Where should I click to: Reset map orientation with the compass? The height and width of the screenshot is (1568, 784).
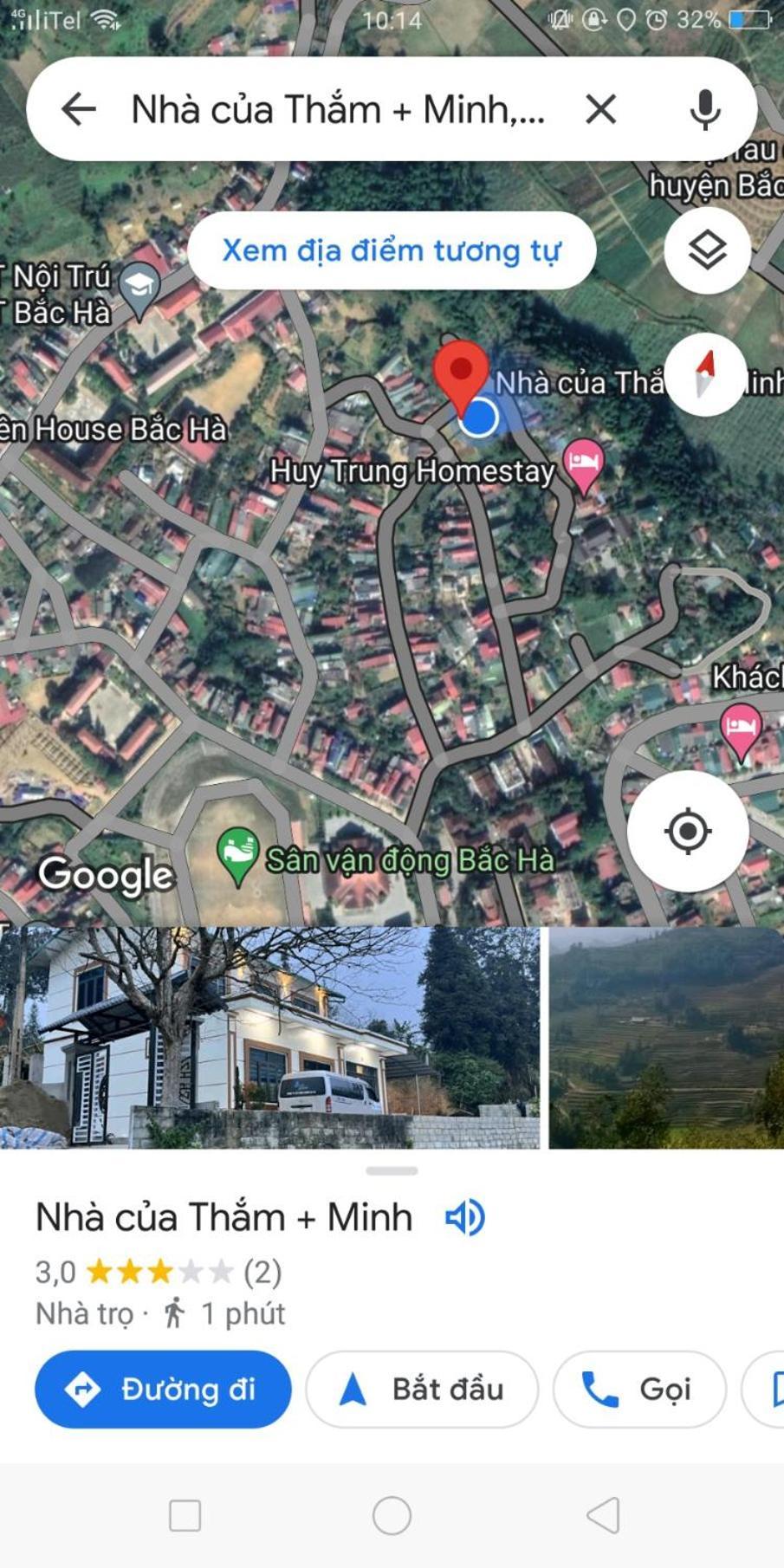point(706,374)
